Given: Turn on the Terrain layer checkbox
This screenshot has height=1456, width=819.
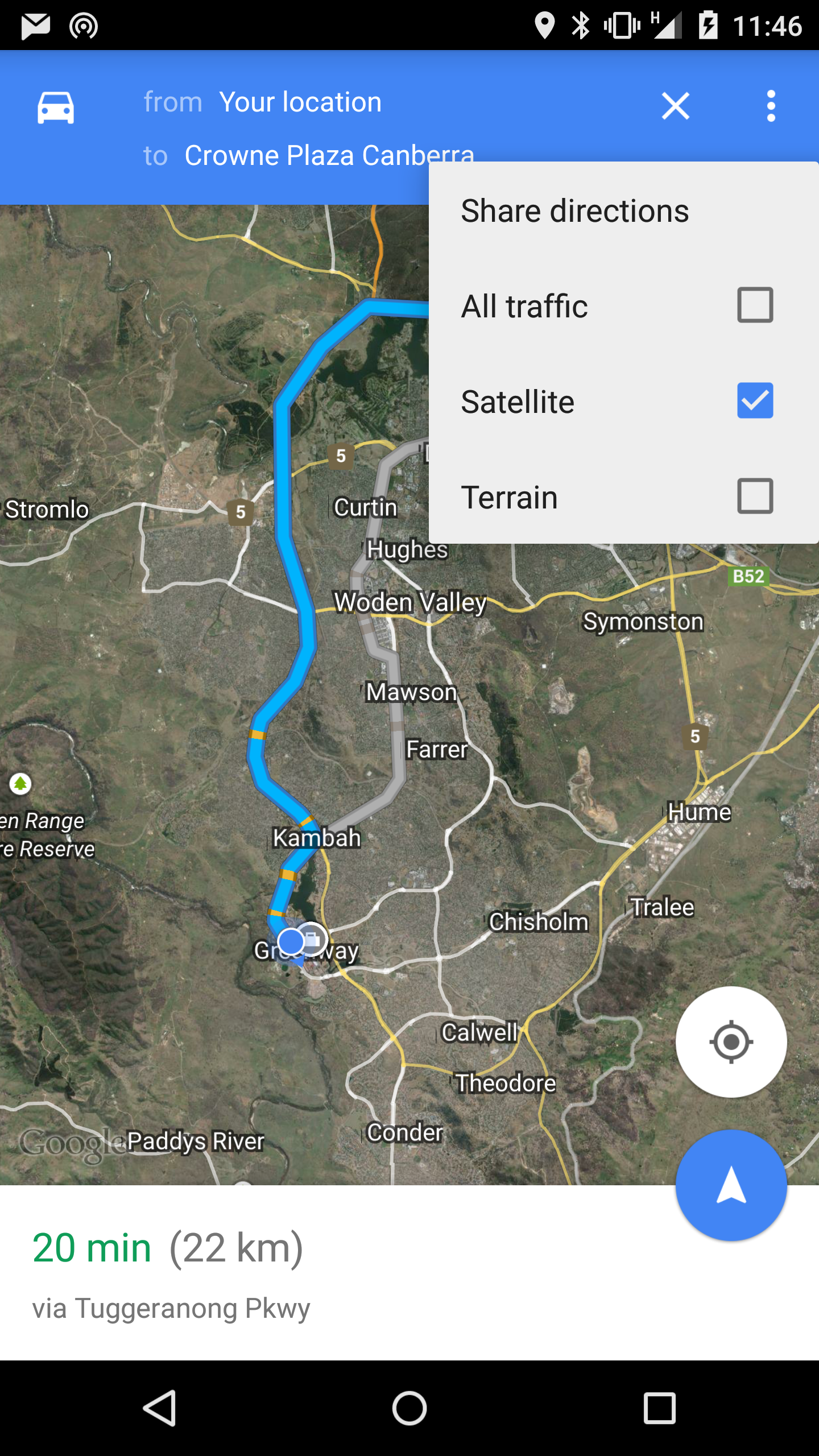Looking at the screenshot, I should [755, 497].
